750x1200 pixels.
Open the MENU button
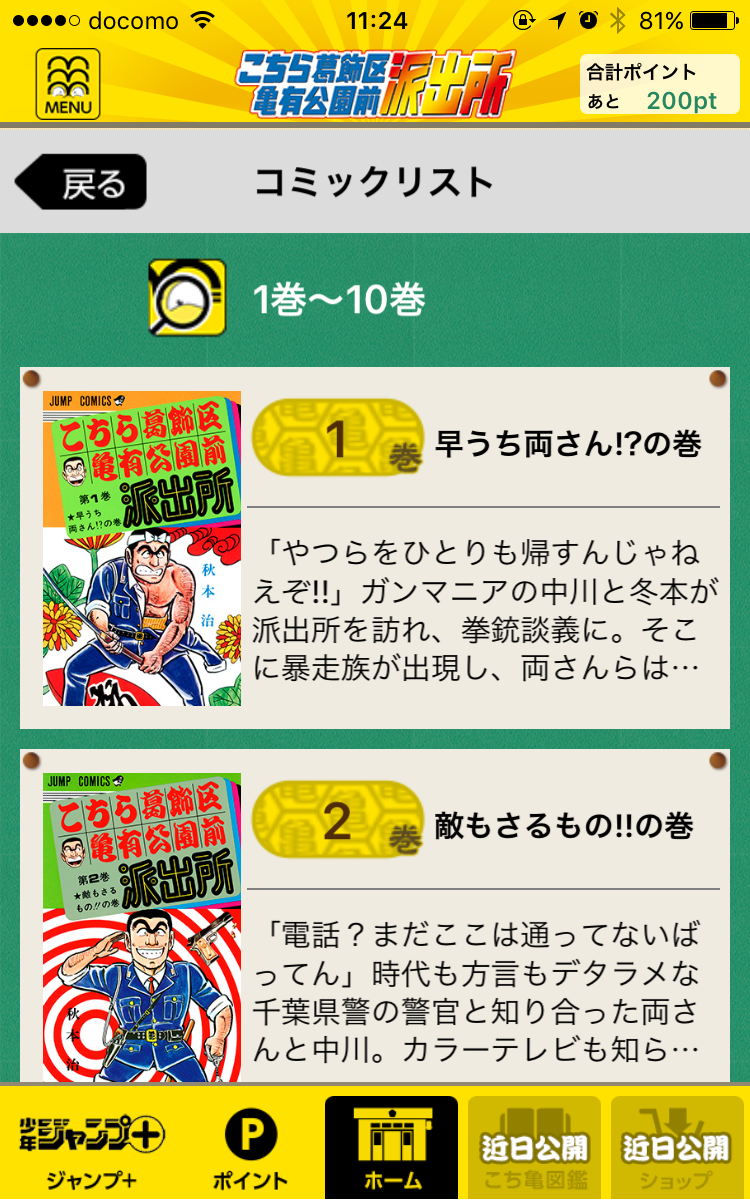point(68,84)
